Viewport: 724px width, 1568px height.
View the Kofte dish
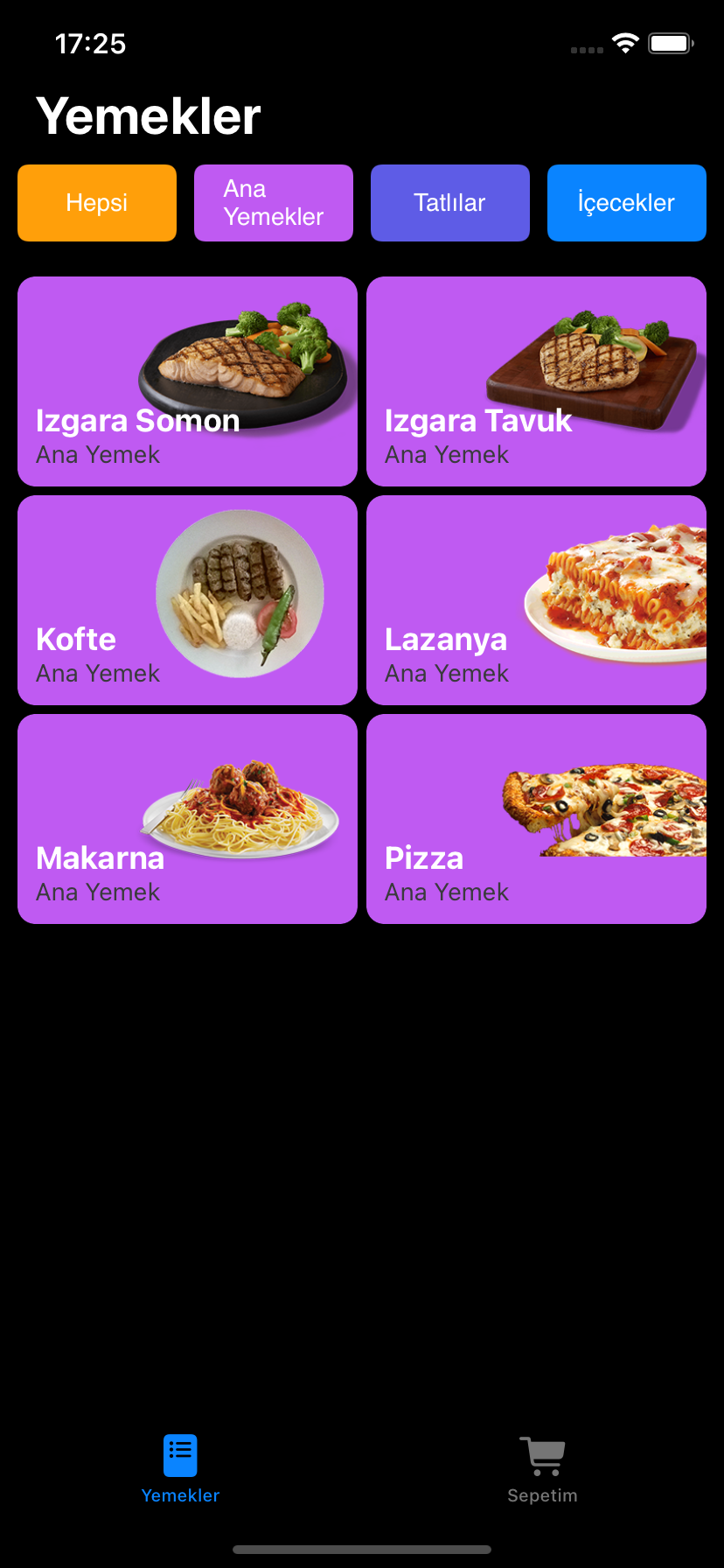point(187,600)
